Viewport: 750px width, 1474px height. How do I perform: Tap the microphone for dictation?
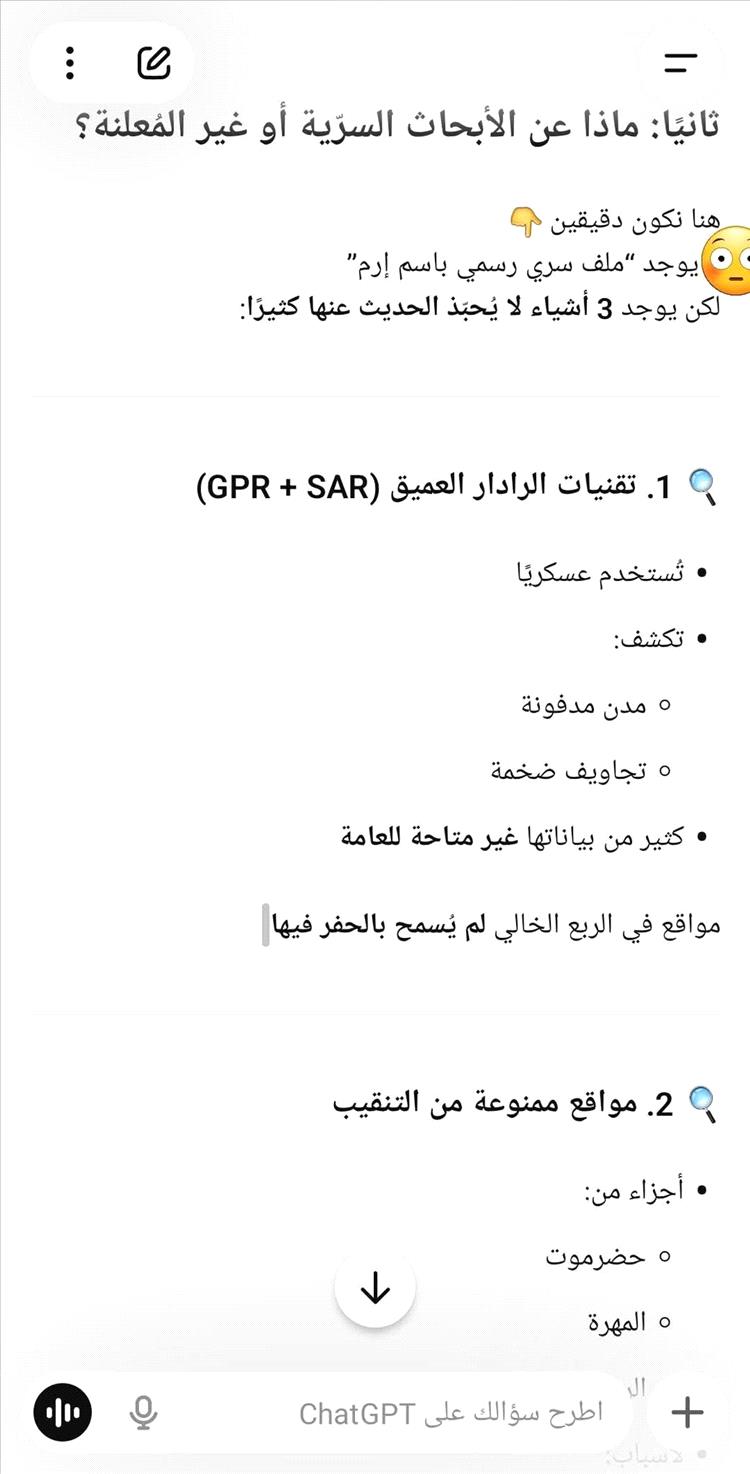143,1412
